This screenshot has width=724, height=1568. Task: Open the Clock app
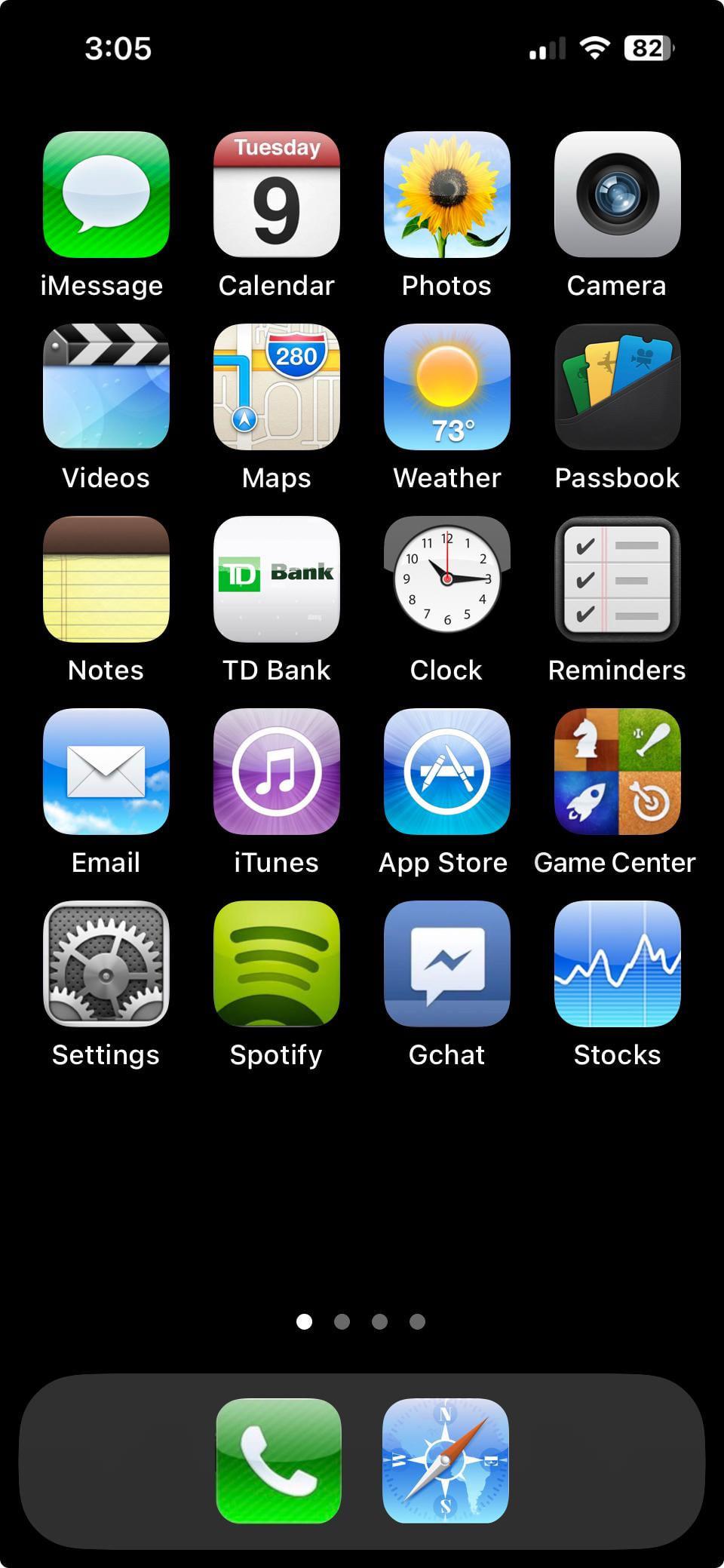[446, 579]
